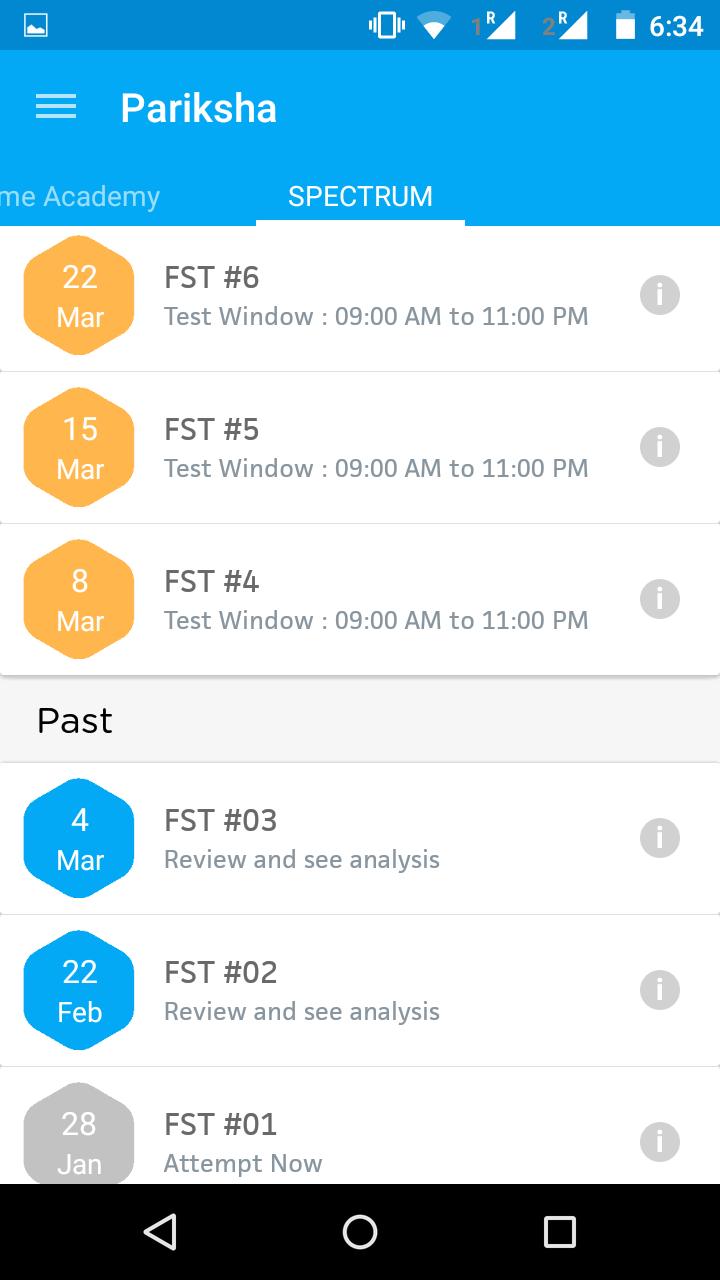Return to the home screen

pyautogui.click(x=360, y=1232)
